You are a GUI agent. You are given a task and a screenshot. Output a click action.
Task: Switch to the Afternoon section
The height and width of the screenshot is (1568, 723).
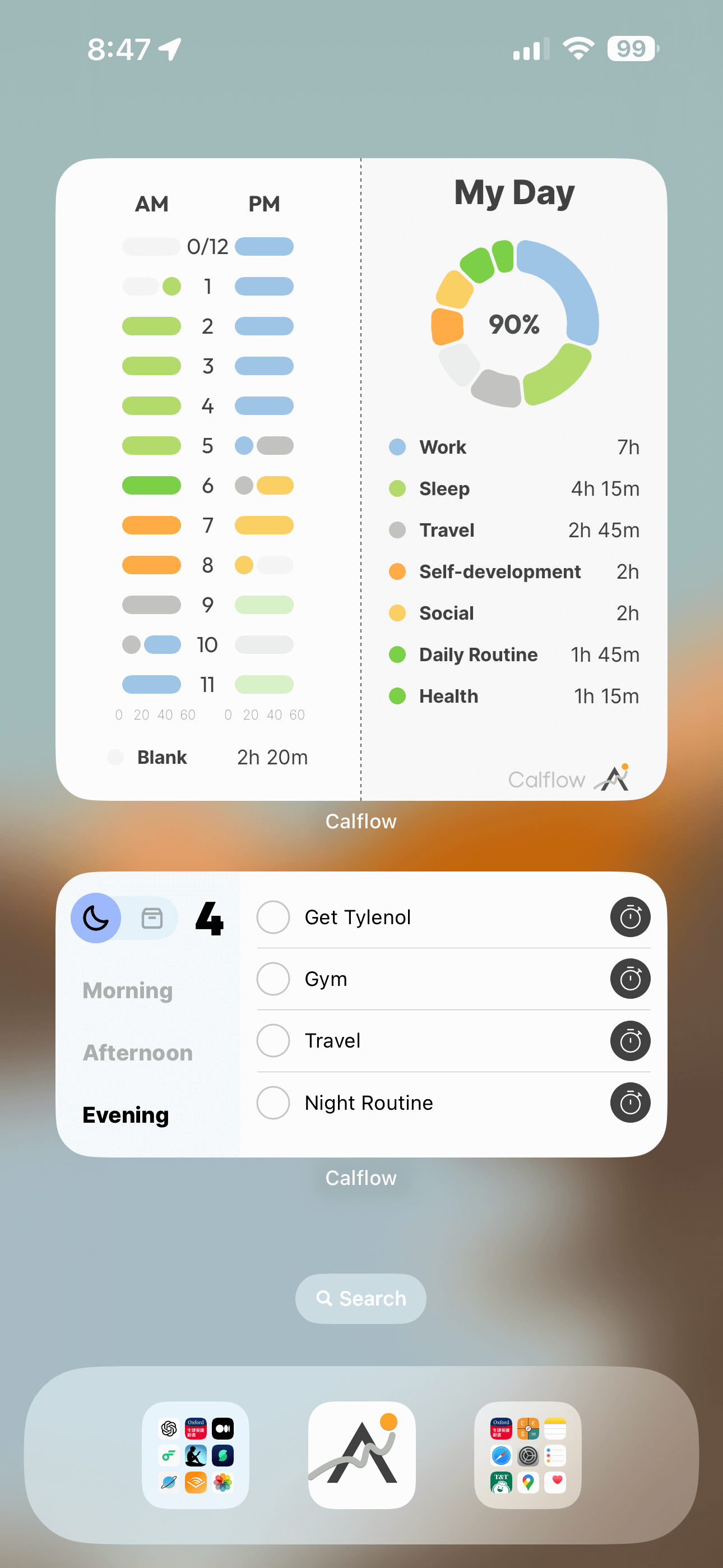click(137, 1053)
